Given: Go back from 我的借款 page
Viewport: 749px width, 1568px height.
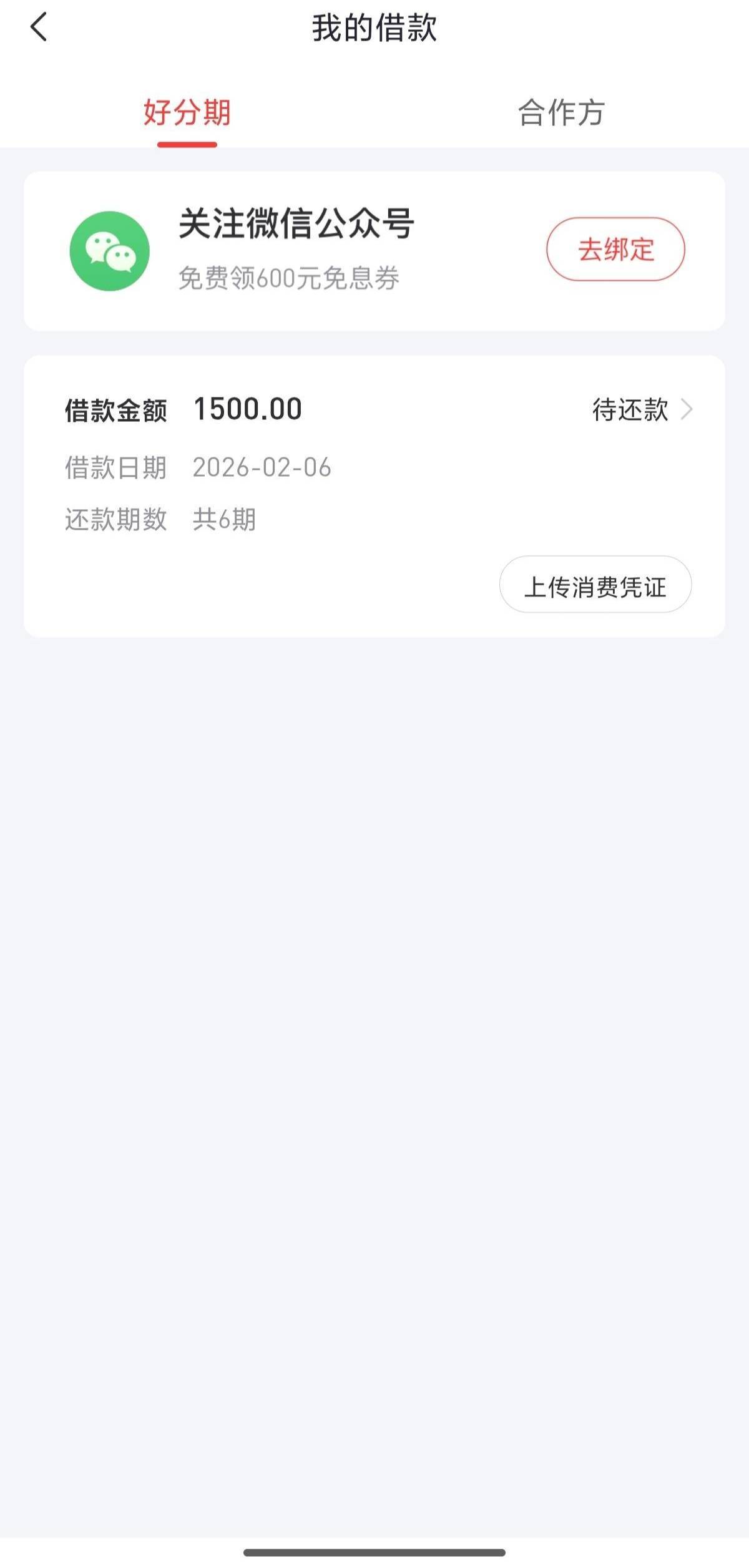Looking at the screenshot, I should pos(39,28).
